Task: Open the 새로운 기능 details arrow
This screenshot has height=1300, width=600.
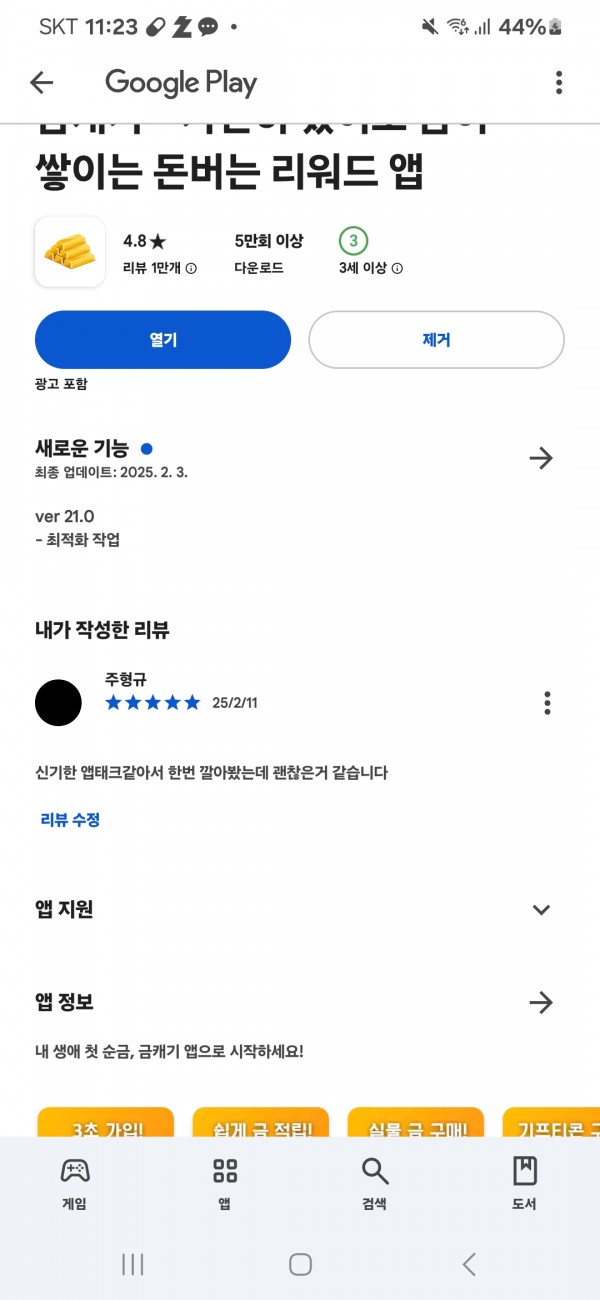Action: 541,458
